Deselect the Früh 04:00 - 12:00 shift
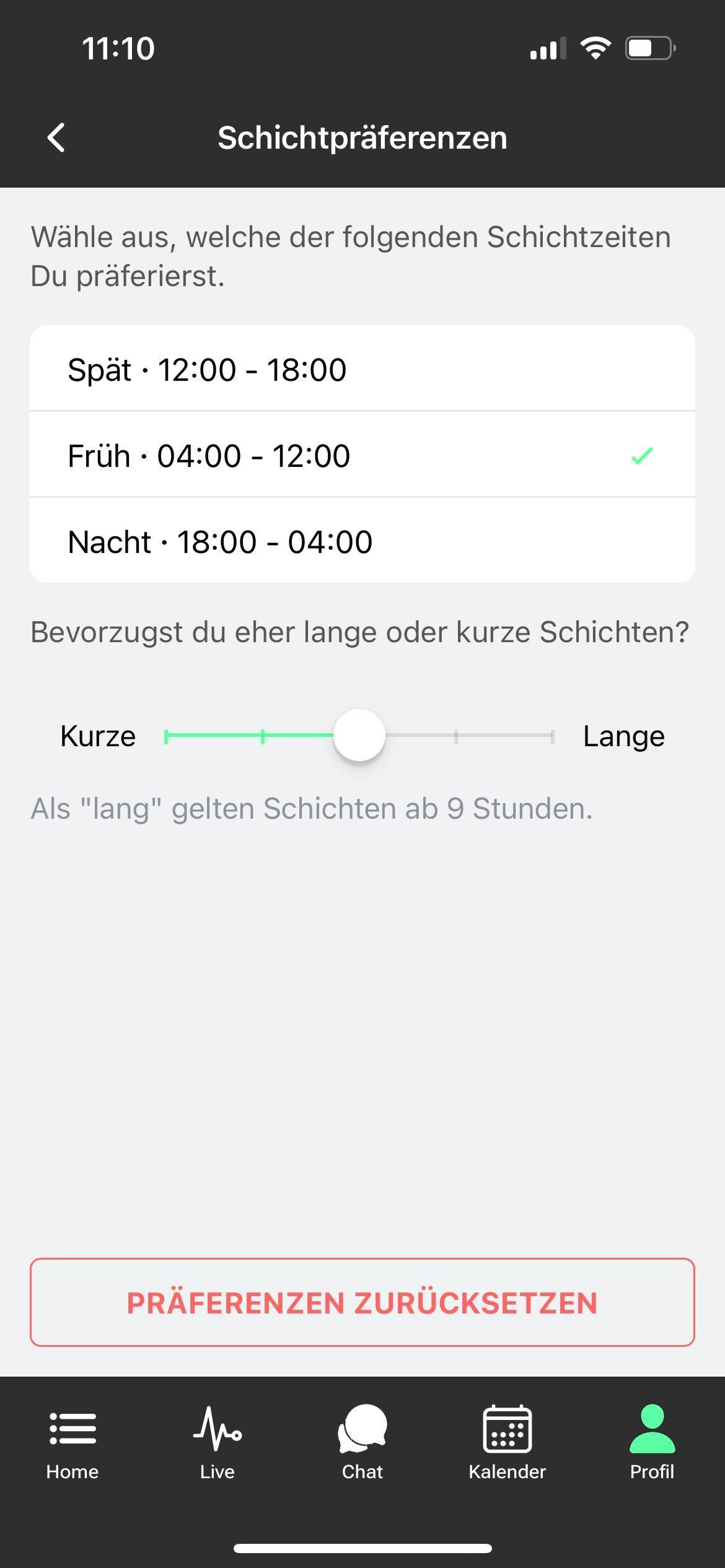This screenshot has height=1568, width=725. [x=362, y=455]
